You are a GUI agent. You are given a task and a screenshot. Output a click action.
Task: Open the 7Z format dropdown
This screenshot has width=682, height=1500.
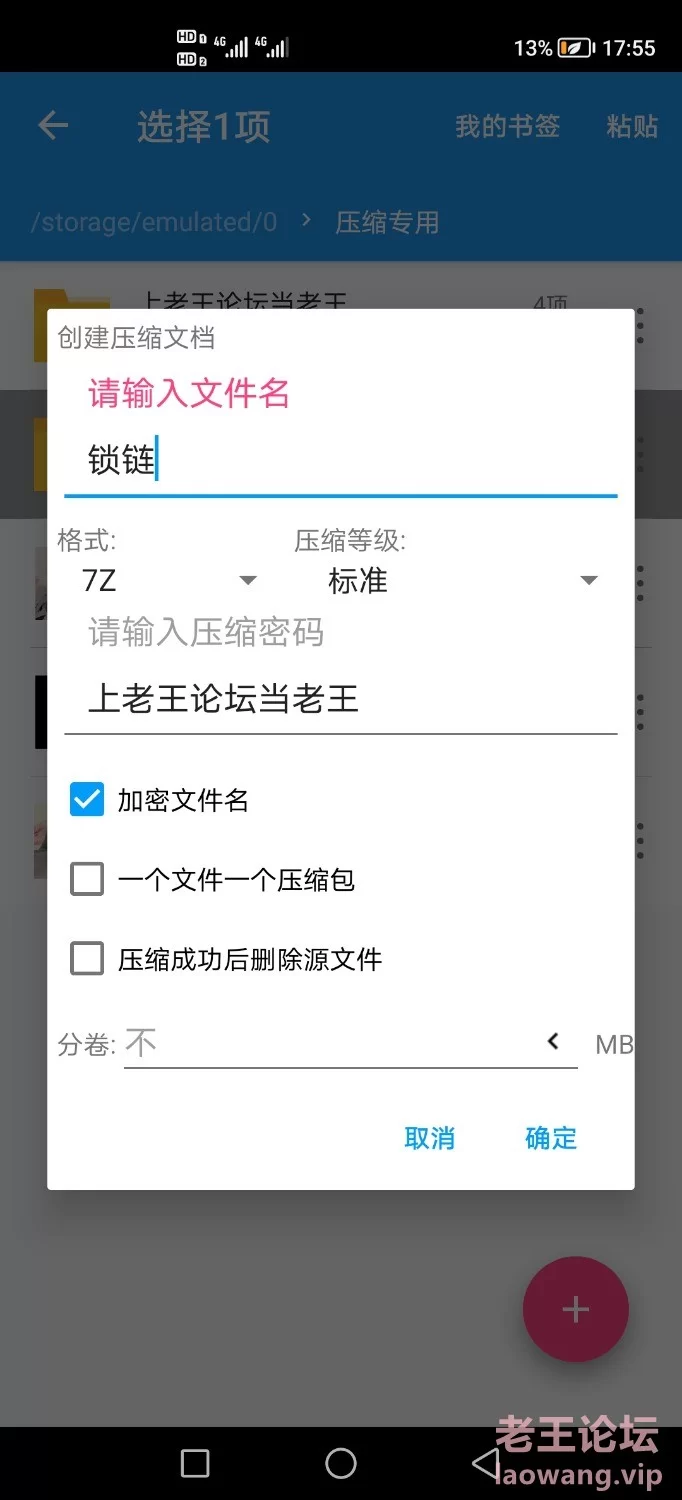tap(170, 580)
